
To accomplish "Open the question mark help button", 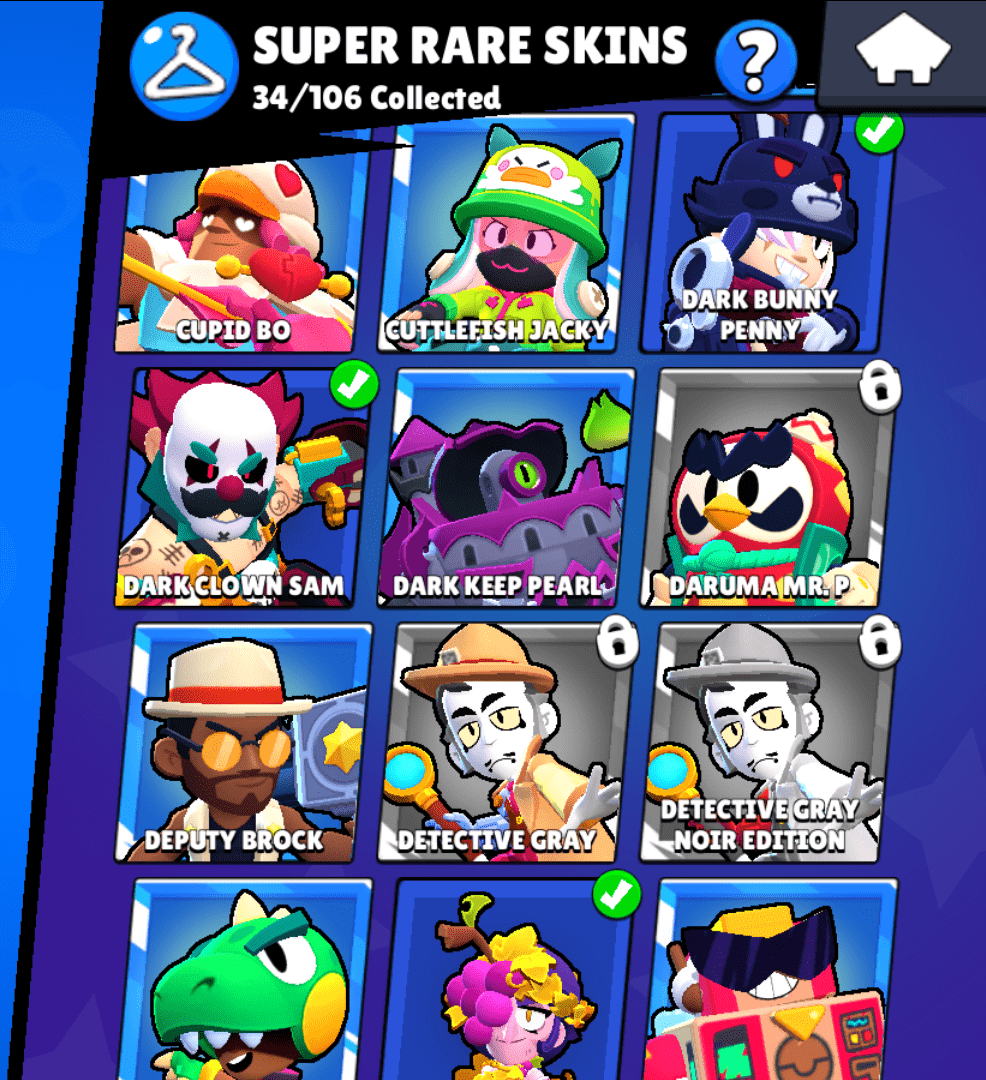I will point(757,61).
